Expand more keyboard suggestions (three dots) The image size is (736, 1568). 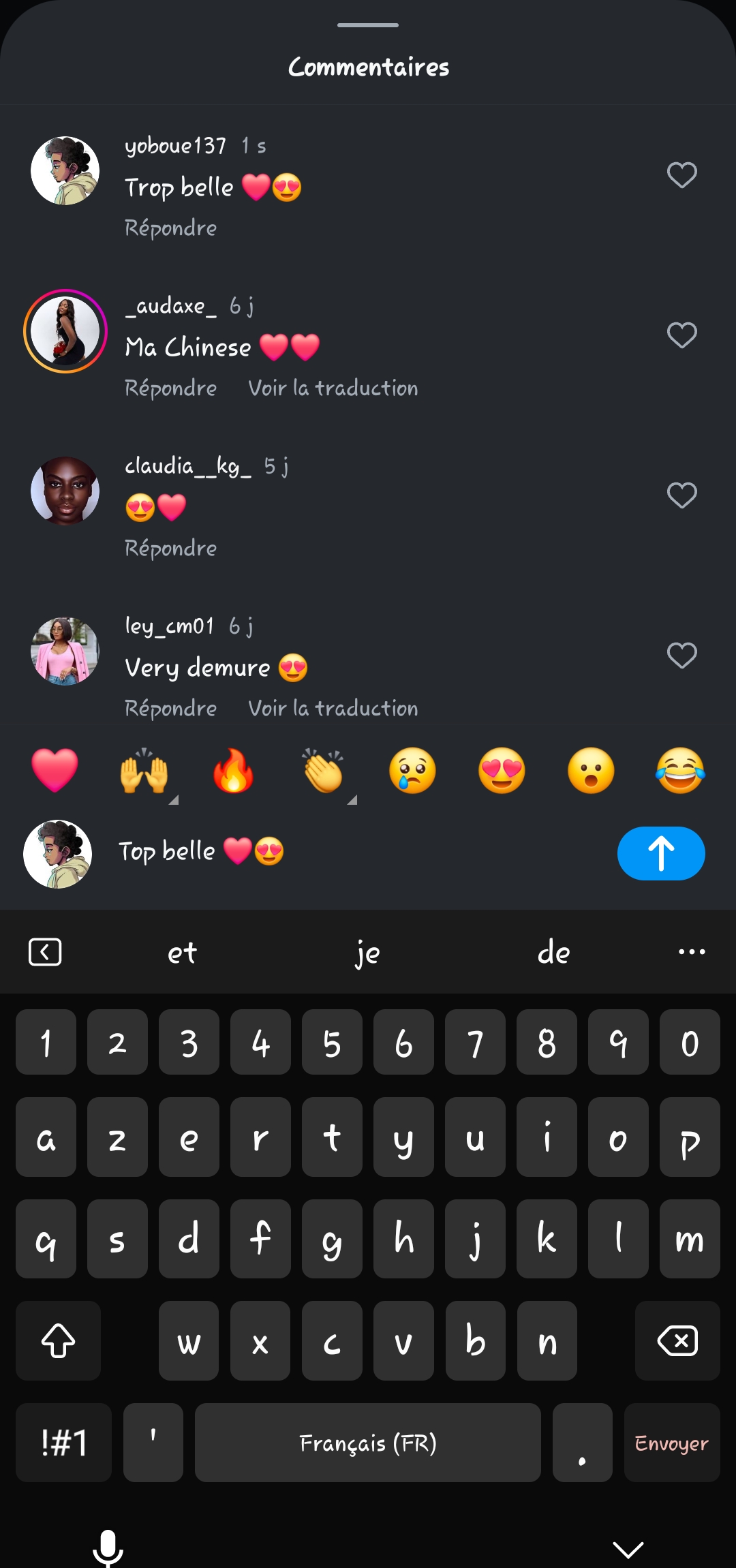tap(692, 952)
